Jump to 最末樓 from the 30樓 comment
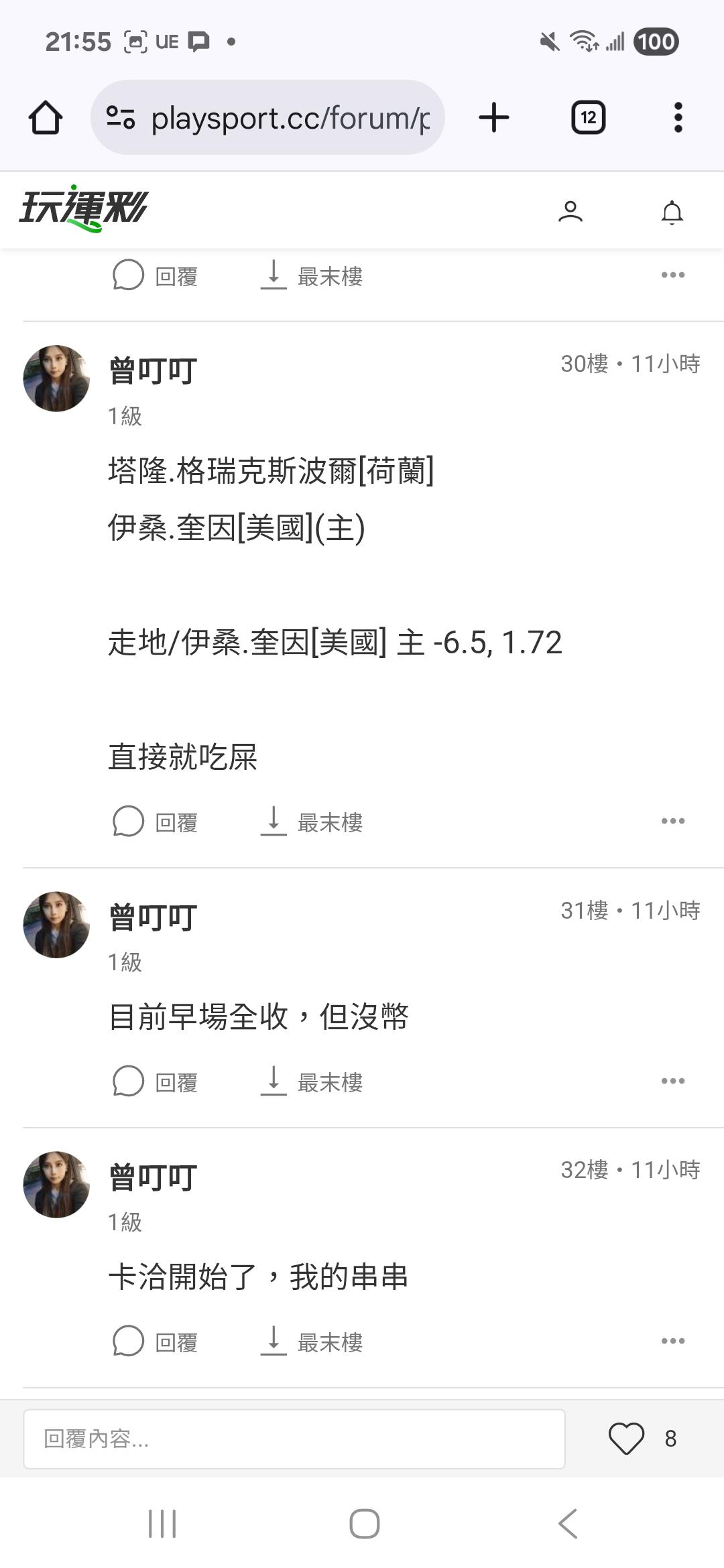724x1568 pixels. 312,822
